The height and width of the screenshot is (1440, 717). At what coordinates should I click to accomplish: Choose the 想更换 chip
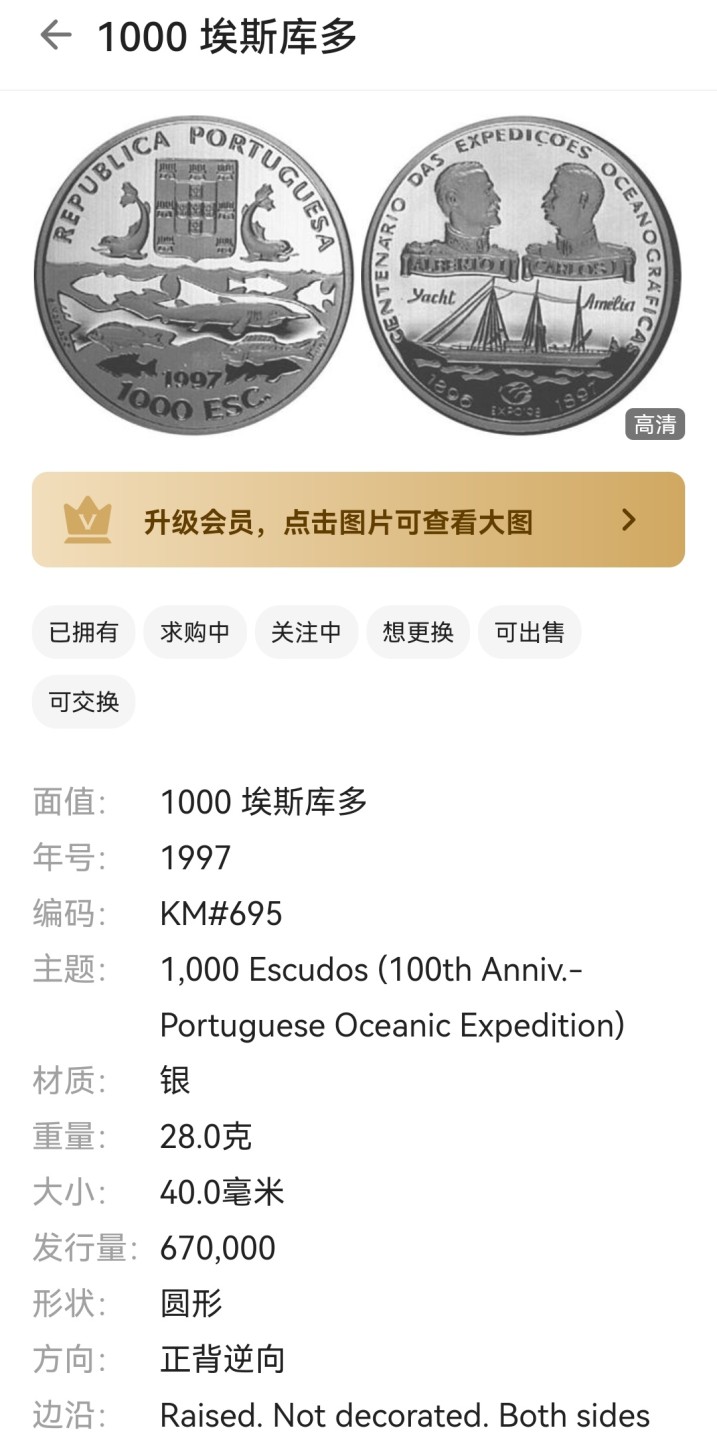point(418,632)
